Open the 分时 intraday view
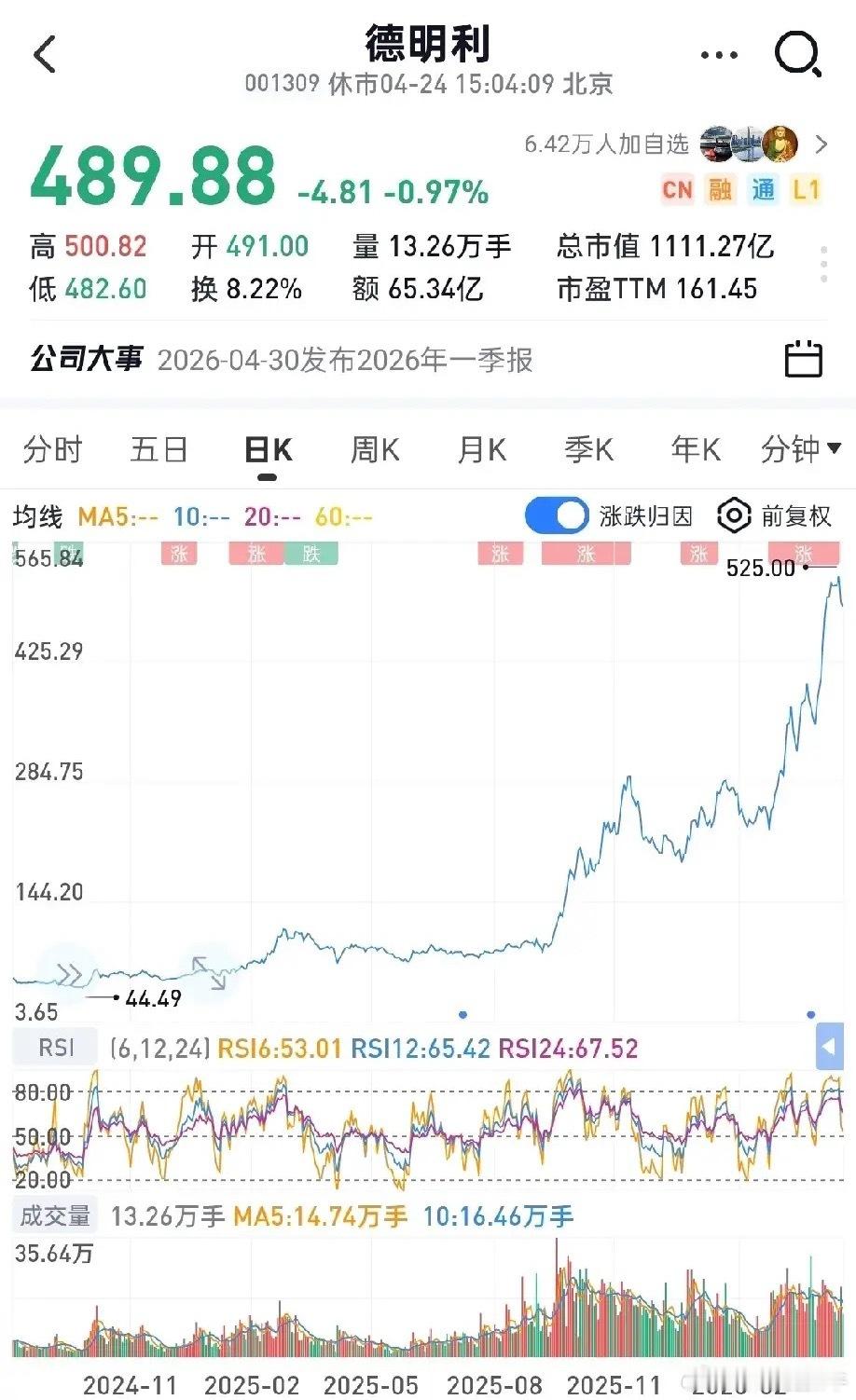The height and width of the screenshot is (1400, 856). point(54,448)
